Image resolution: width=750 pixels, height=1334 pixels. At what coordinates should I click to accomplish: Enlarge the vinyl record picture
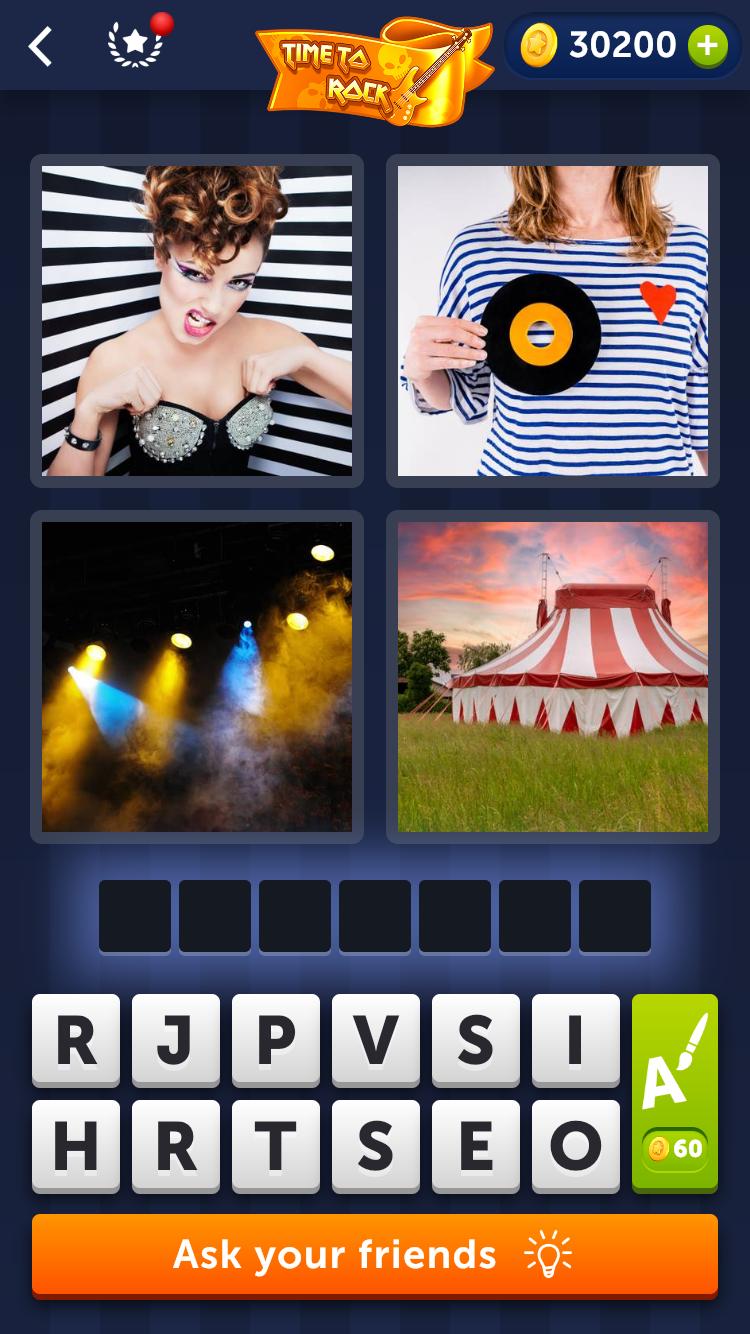(553, 320)
